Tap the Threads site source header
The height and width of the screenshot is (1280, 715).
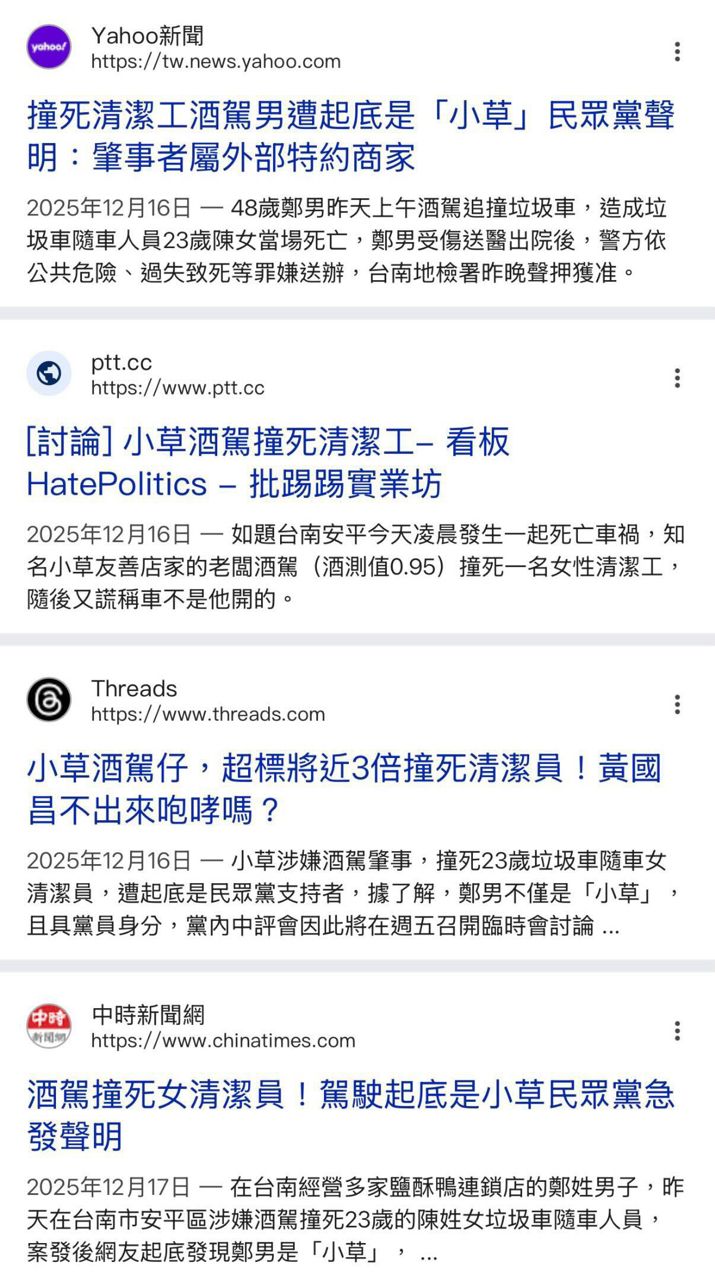(207, 701)
